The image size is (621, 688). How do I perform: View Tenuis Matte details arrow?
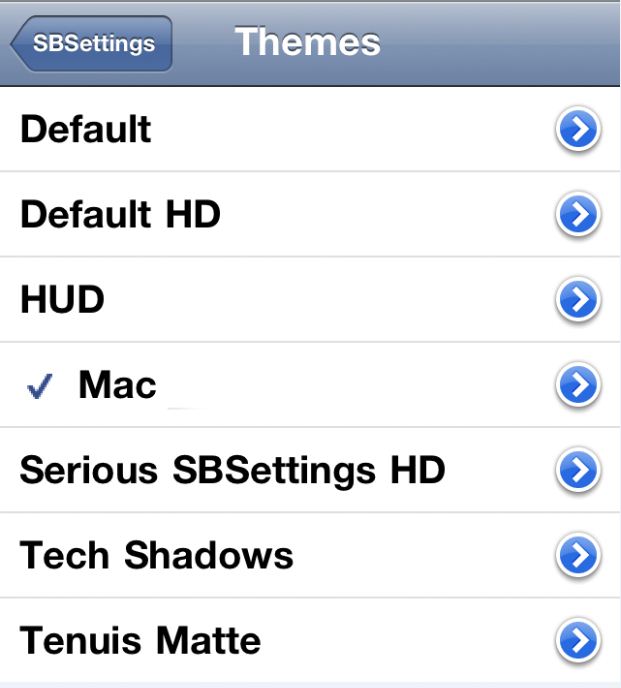(x=577, y=640)
